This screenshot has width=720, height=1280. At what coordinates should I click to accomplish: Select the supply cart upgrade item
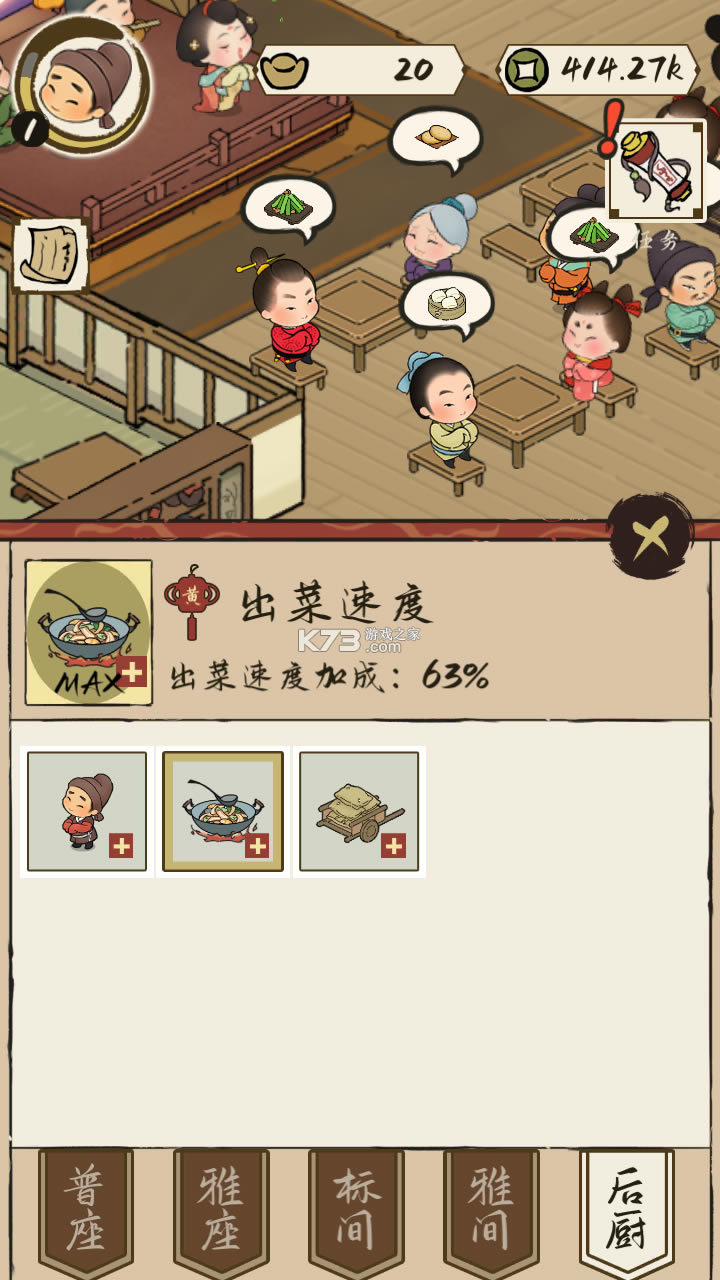(x=359, y=812)
